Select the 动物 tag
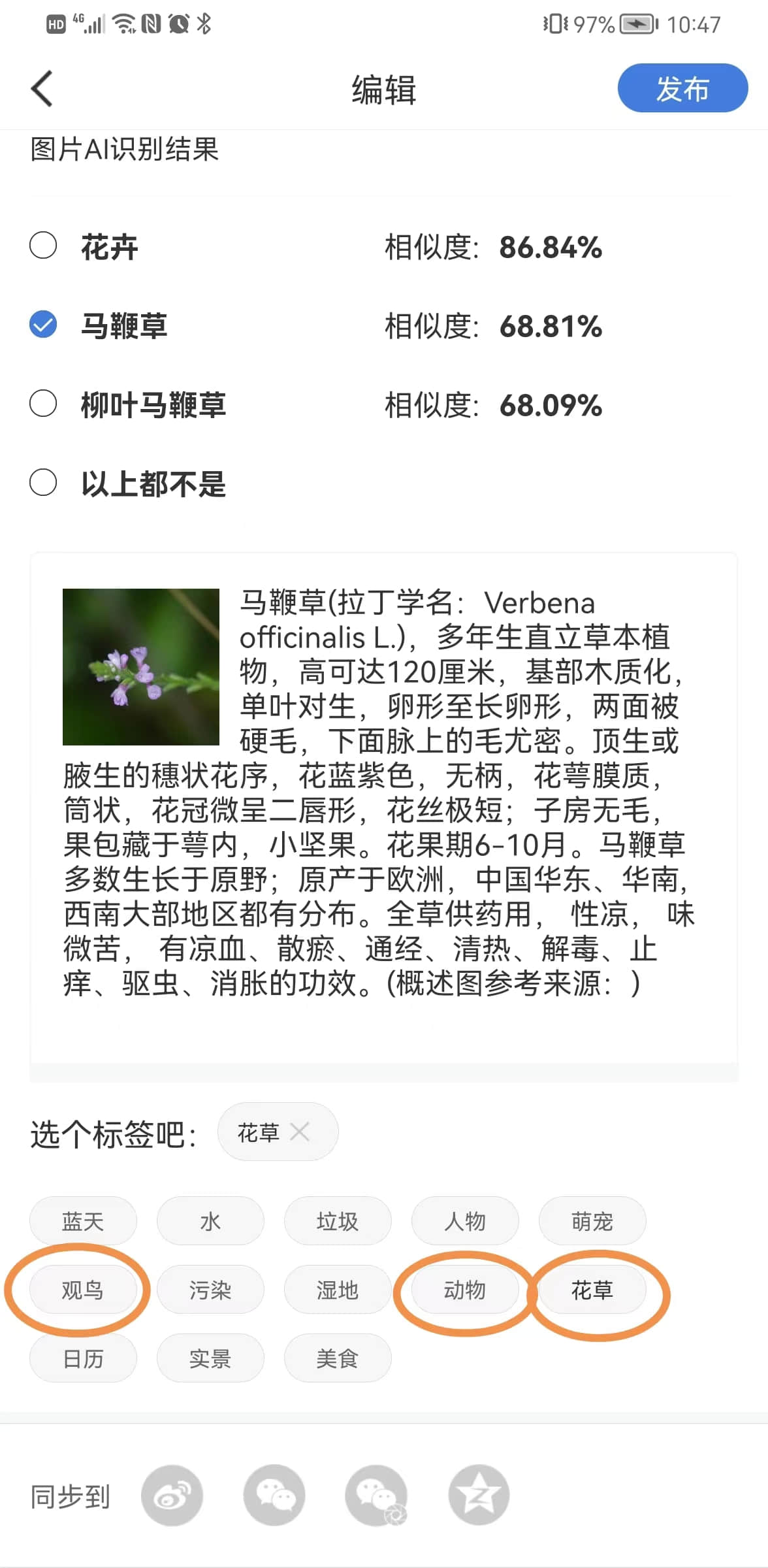 [x=465, y=1290]
